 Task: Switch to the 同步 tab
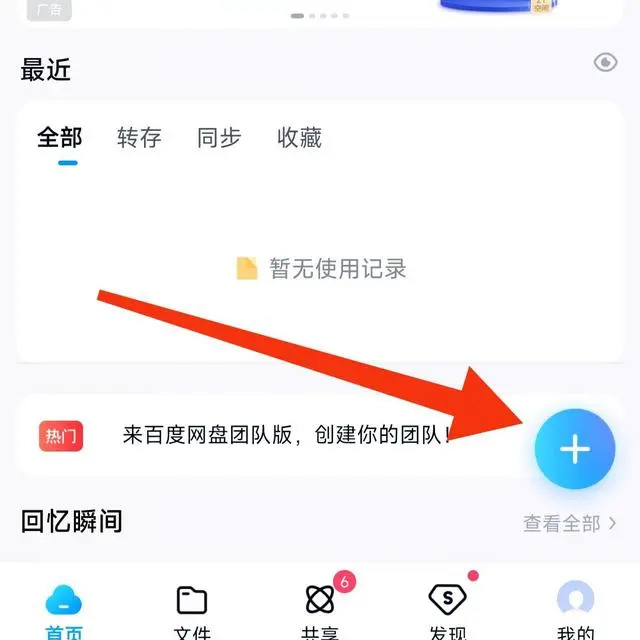219,138
